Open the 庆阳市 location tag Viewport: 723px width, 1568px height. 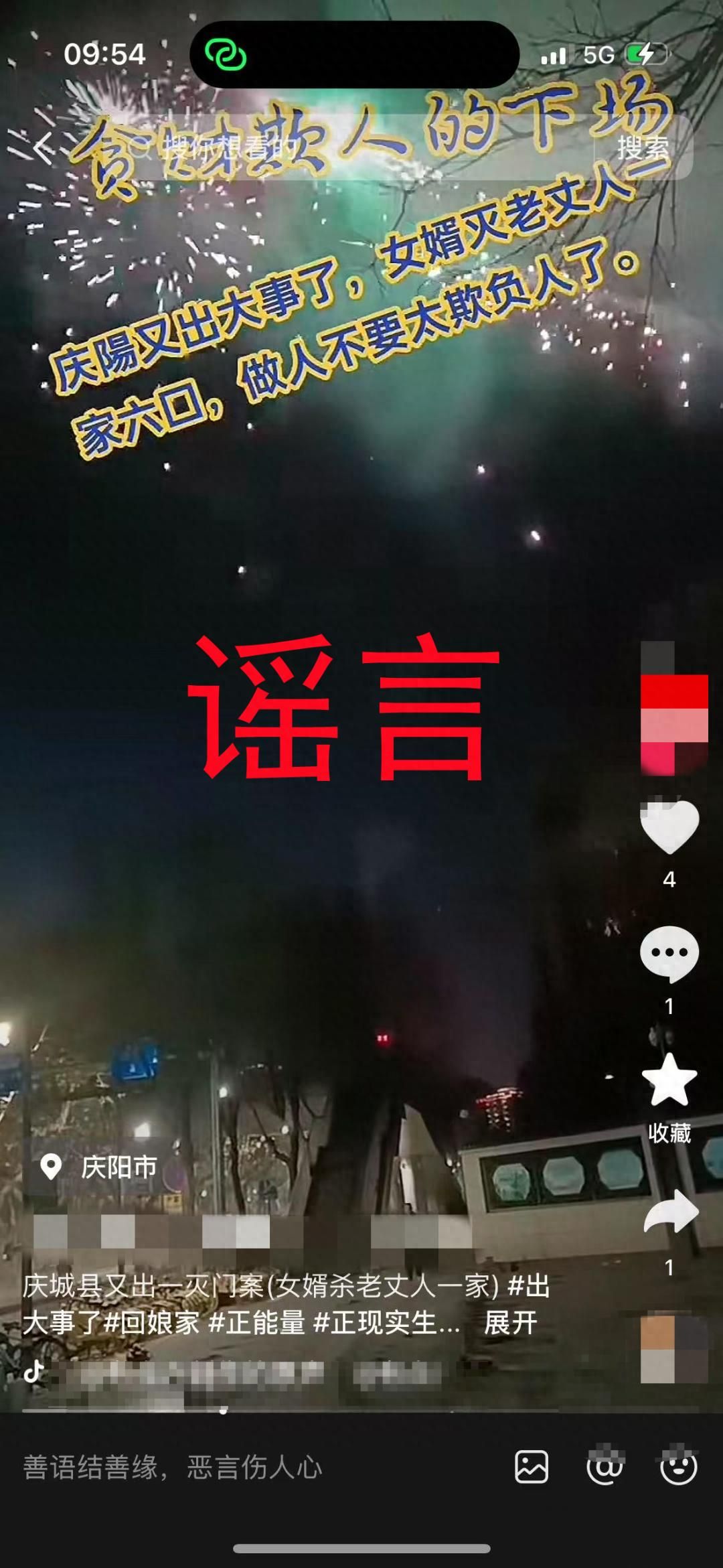pos(100,1167)
